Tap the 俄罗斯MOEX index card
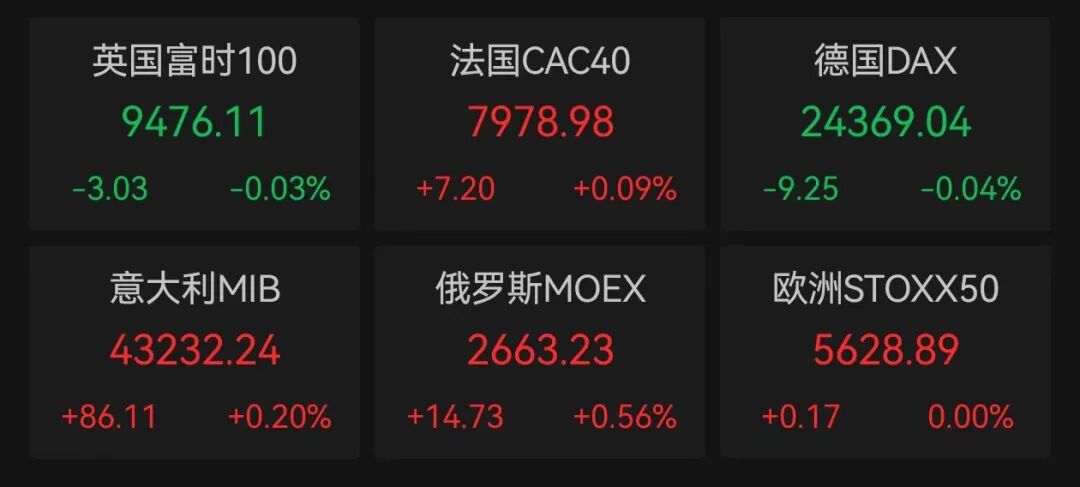The height and width of the screenshot is (487, 1080). click(x=540, y=350)
